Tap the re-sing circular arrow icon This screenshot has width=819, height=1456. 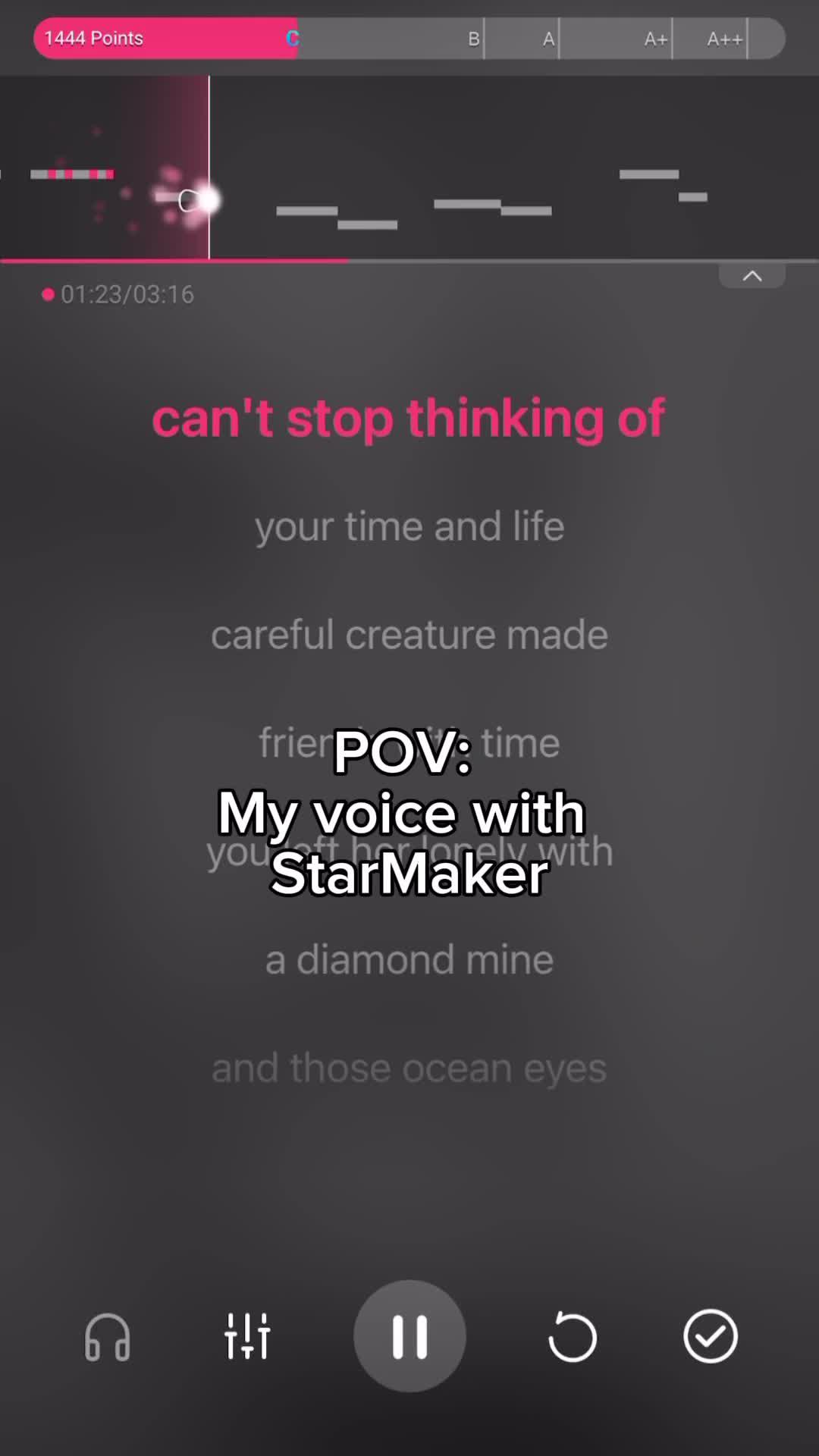click(x=573, y=1336)
